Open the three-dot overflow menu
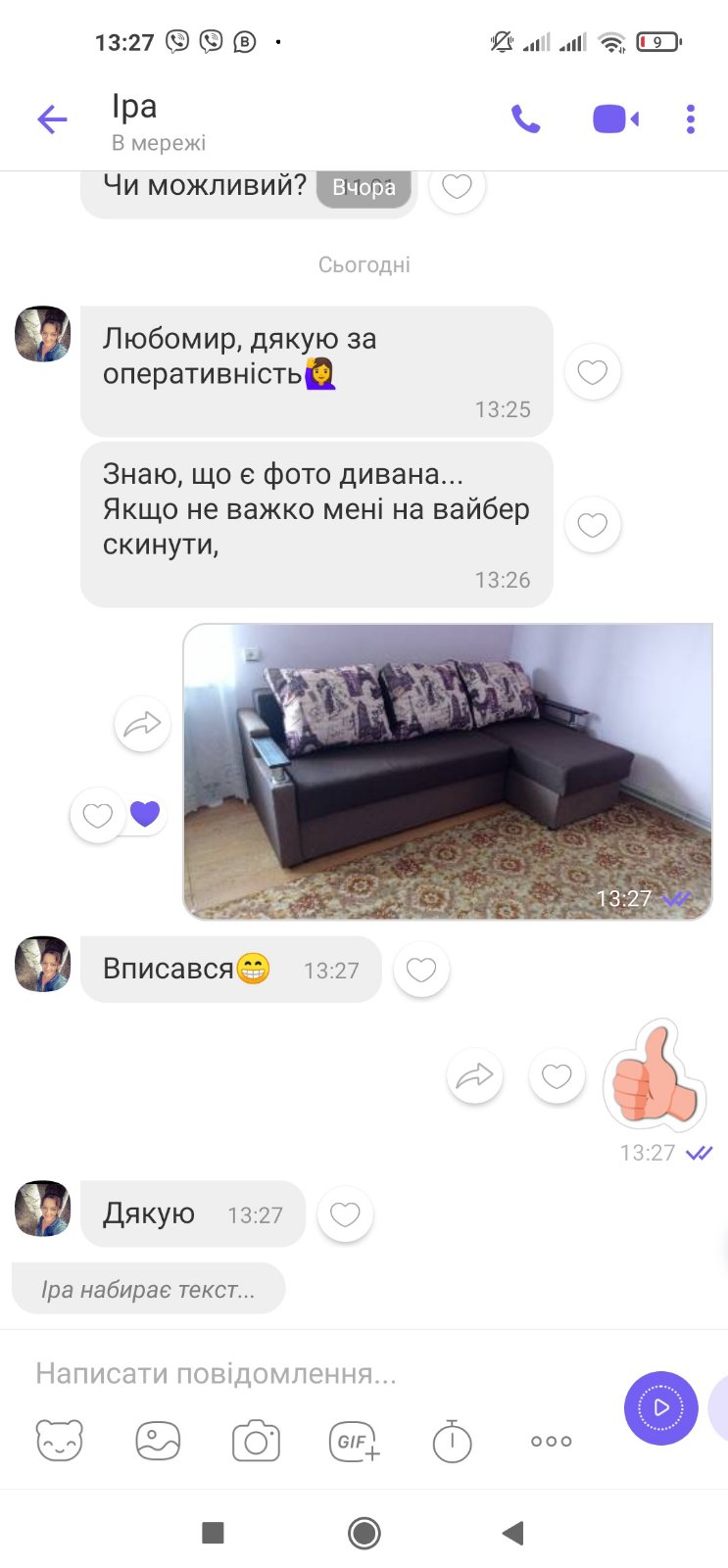The width and height of the screenshot is (728, 1568). tap(691, 119)
